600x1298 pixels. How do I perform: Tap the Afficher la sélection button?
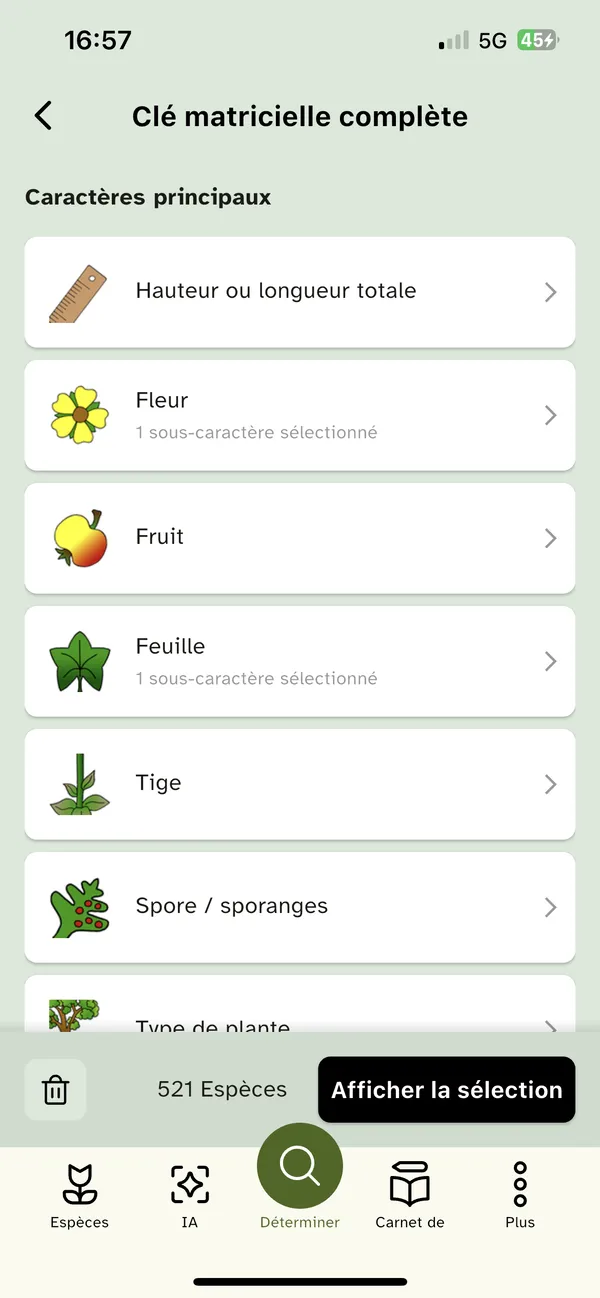pos(446,1090)
